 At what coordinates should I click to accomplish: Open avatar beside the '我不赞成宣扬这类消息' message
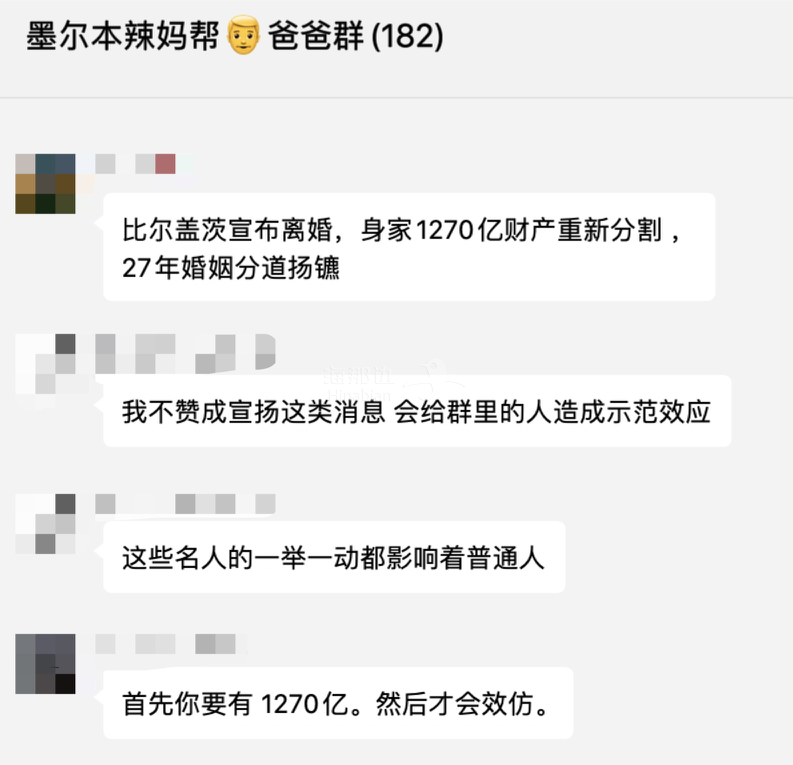point(45,365)
